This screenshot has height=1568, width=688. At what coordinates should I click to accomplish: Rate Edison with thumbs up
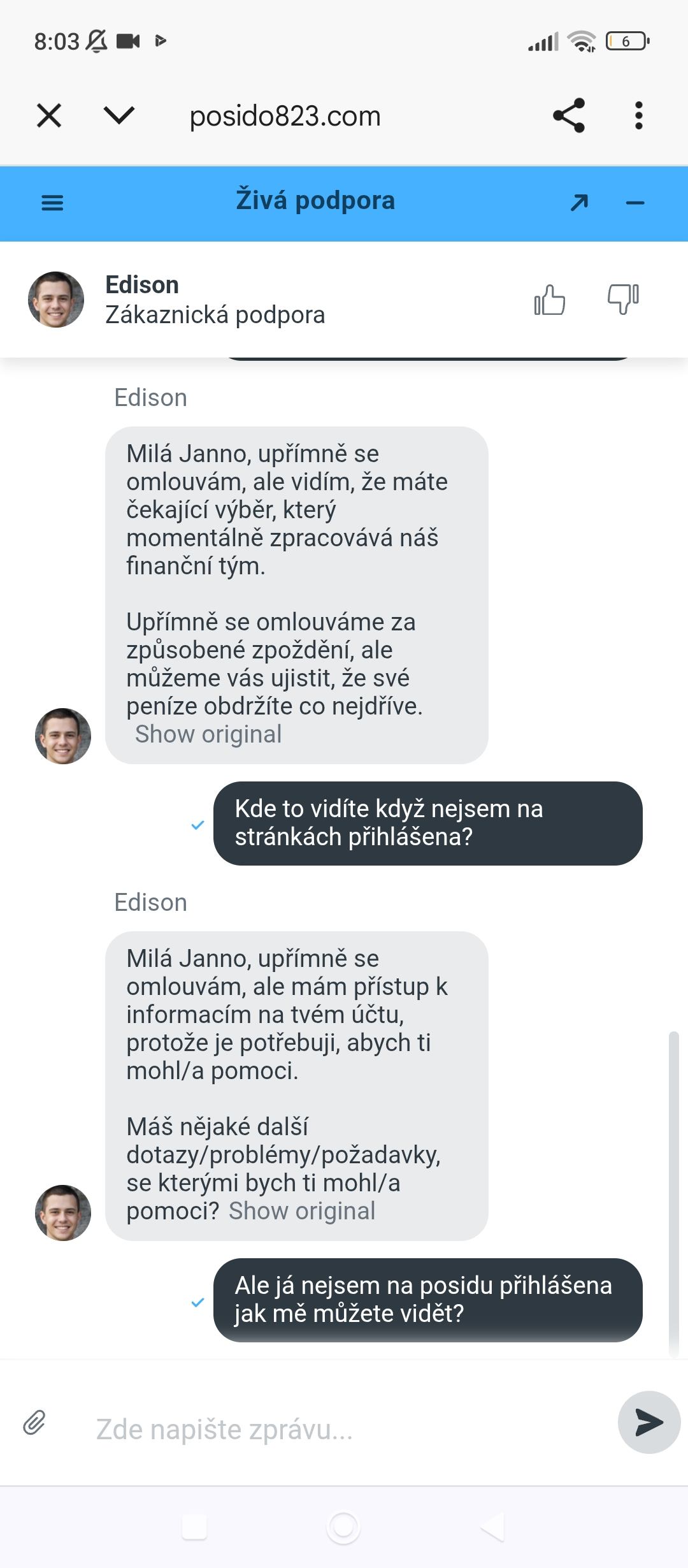click(550, 300)
